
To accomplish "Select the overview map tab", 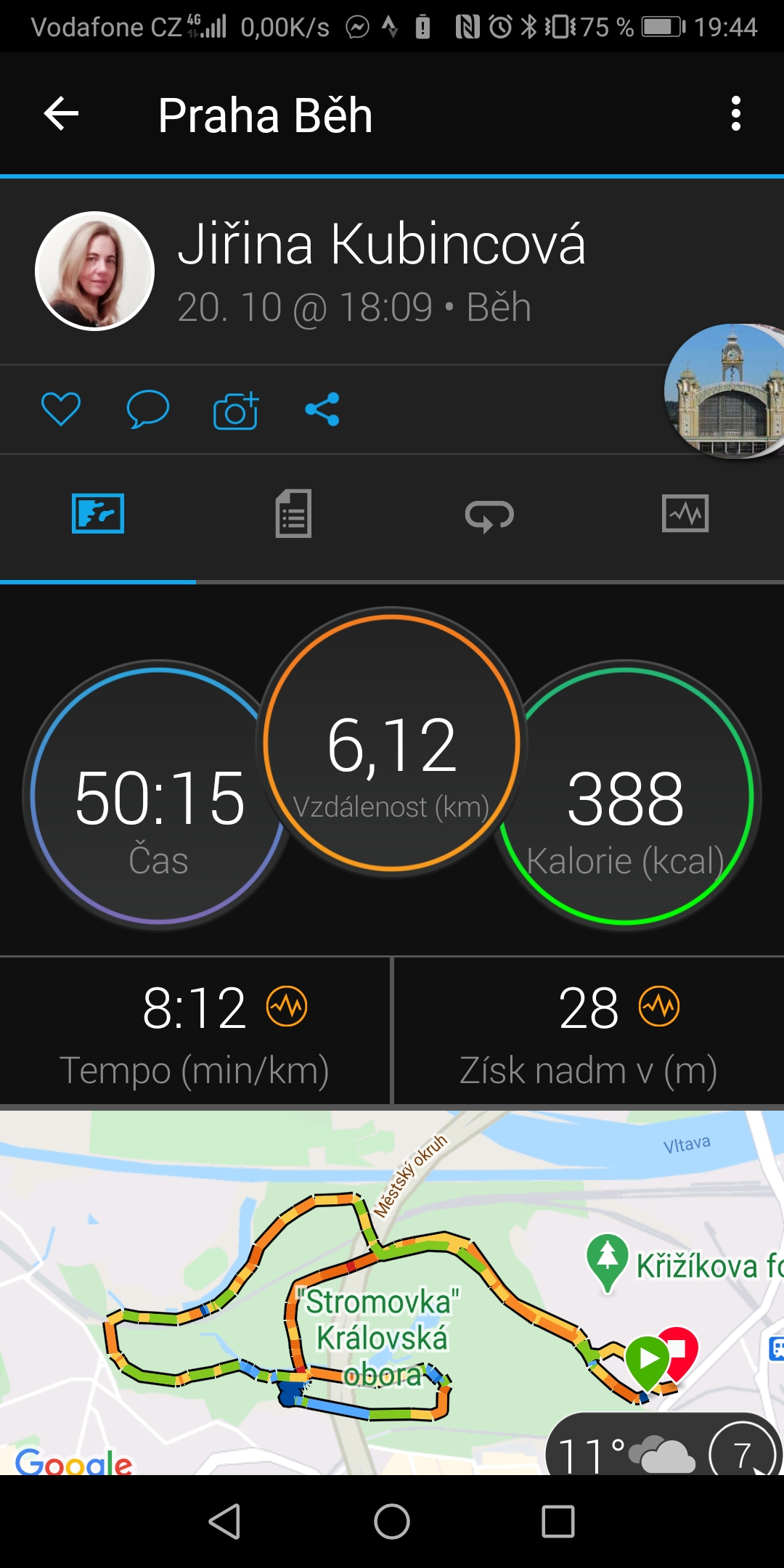I will [98, 514].
